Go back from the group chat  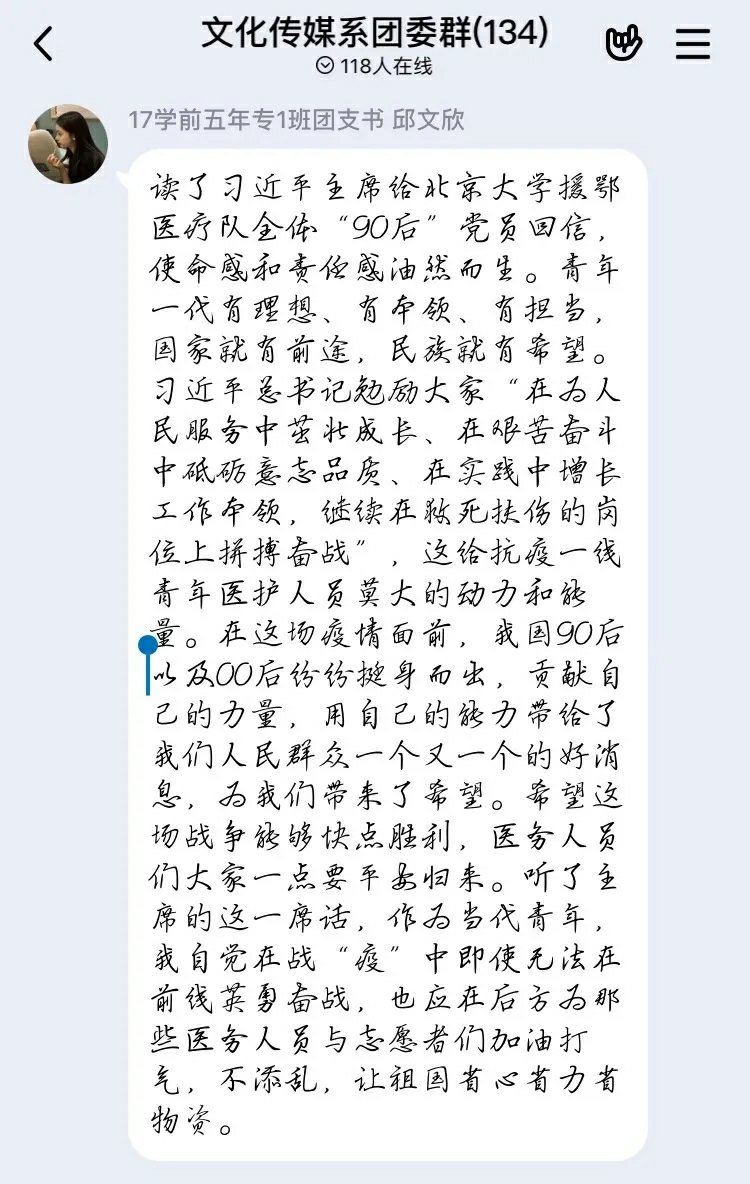tap(43, 45)
